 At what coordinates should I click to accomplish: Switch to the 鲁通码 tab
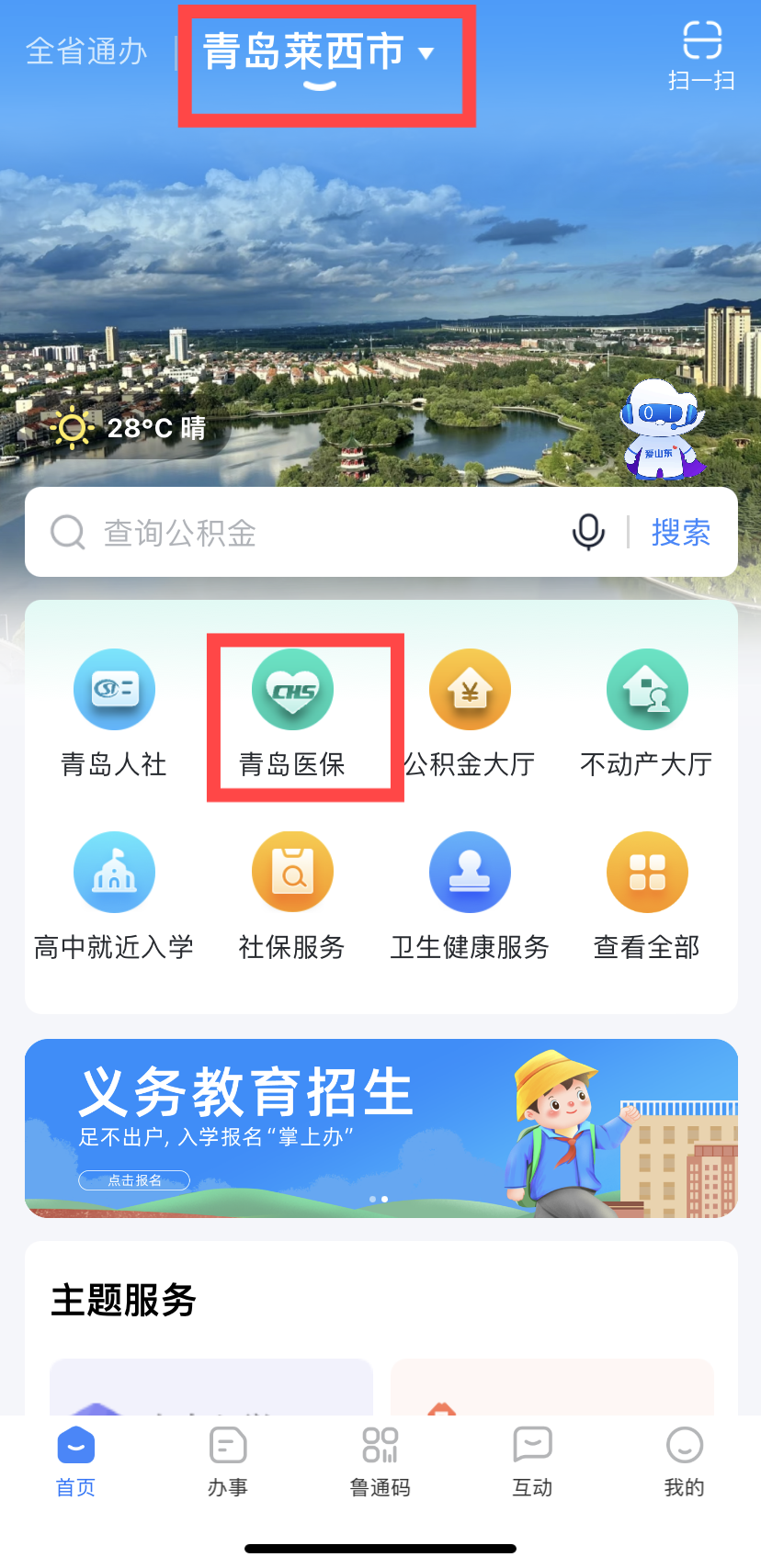380,1461
